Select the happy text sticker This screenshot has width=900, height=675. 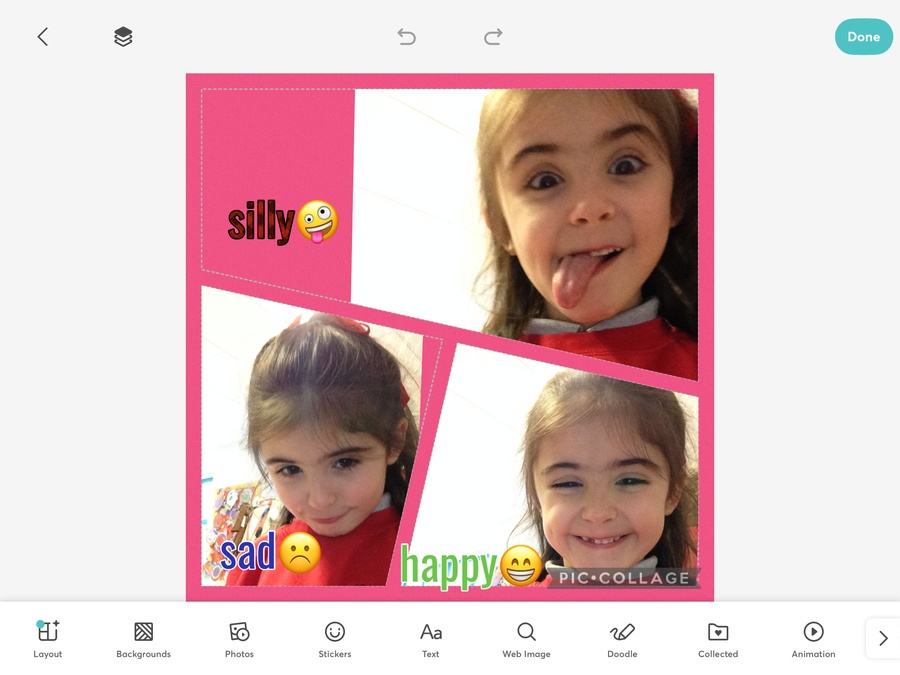click(x=448, y=567)
